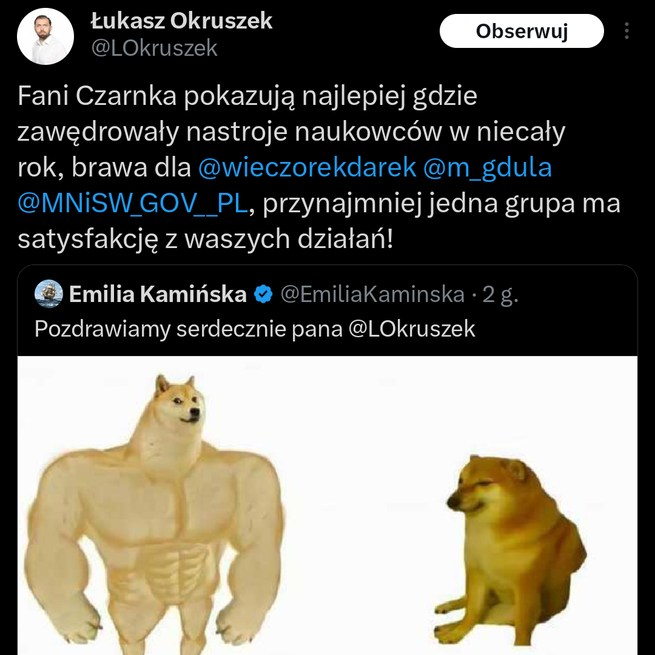
Task: Follow Łukasz Okruszek with Obserwuj button
Action: point(521,31)
